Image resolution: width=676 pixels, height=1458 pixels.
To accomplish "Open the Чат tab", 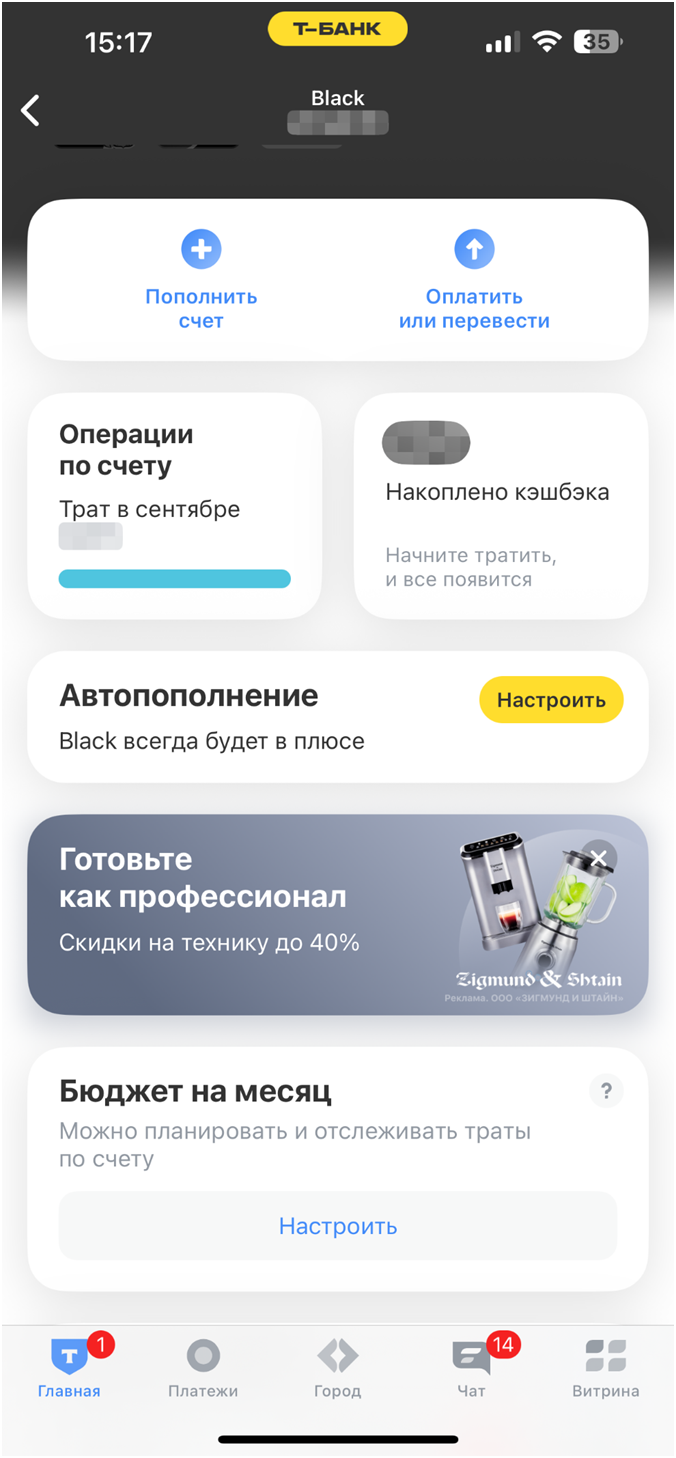I will [x=471, y=1368].
